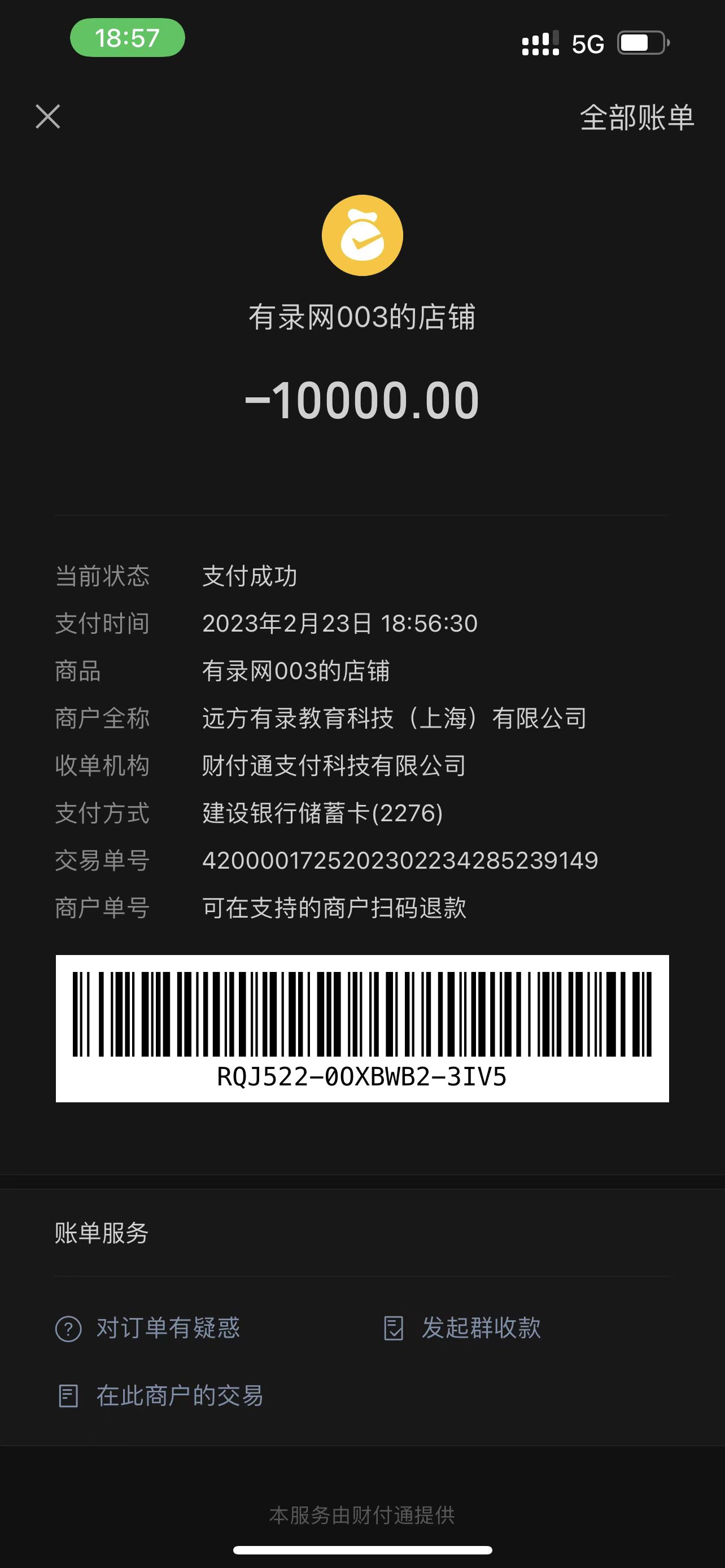This screenshot has width=725, height=1568.
Task: Start 发起群收款 group collection
Action: (462, 1328)
